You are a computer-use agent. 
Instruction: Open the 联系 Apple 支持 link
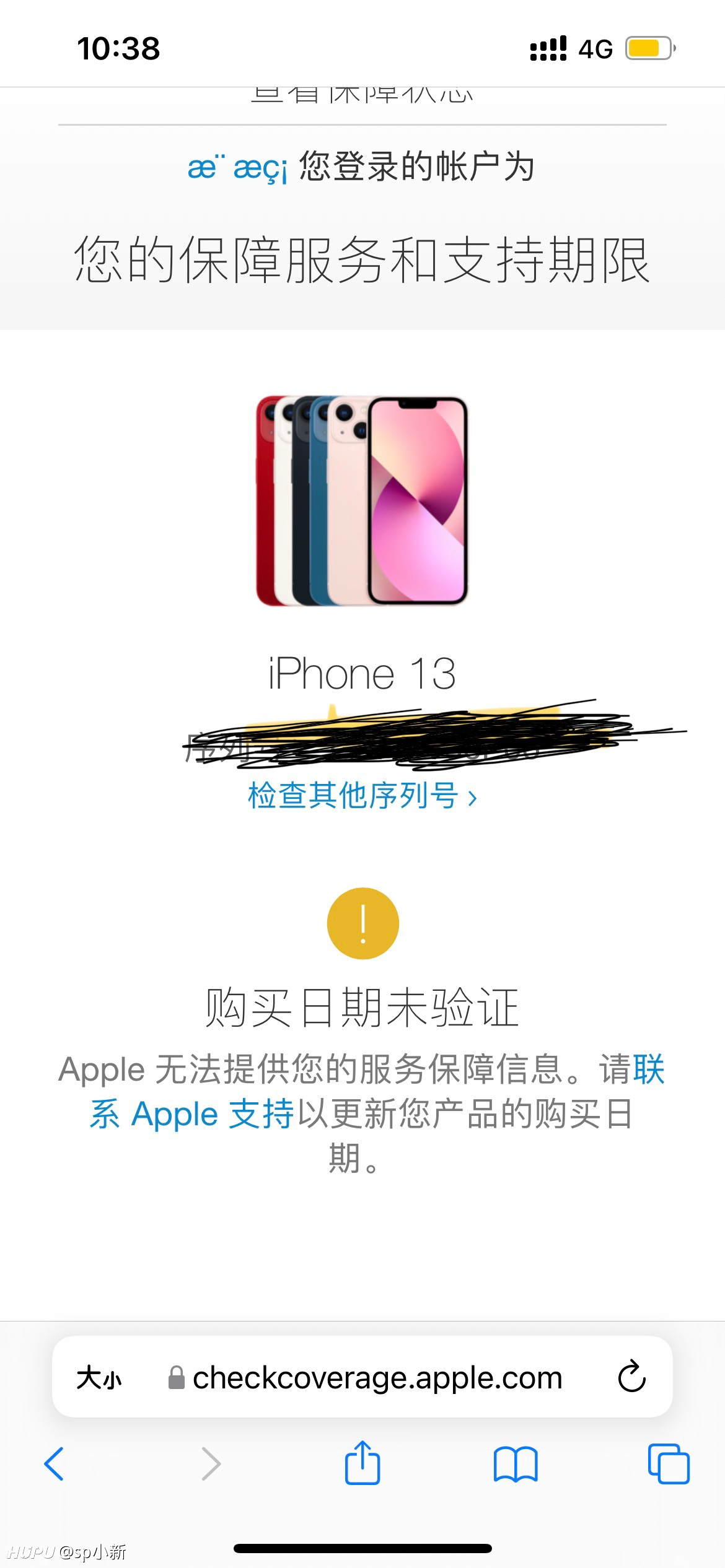coord(192,1115)
